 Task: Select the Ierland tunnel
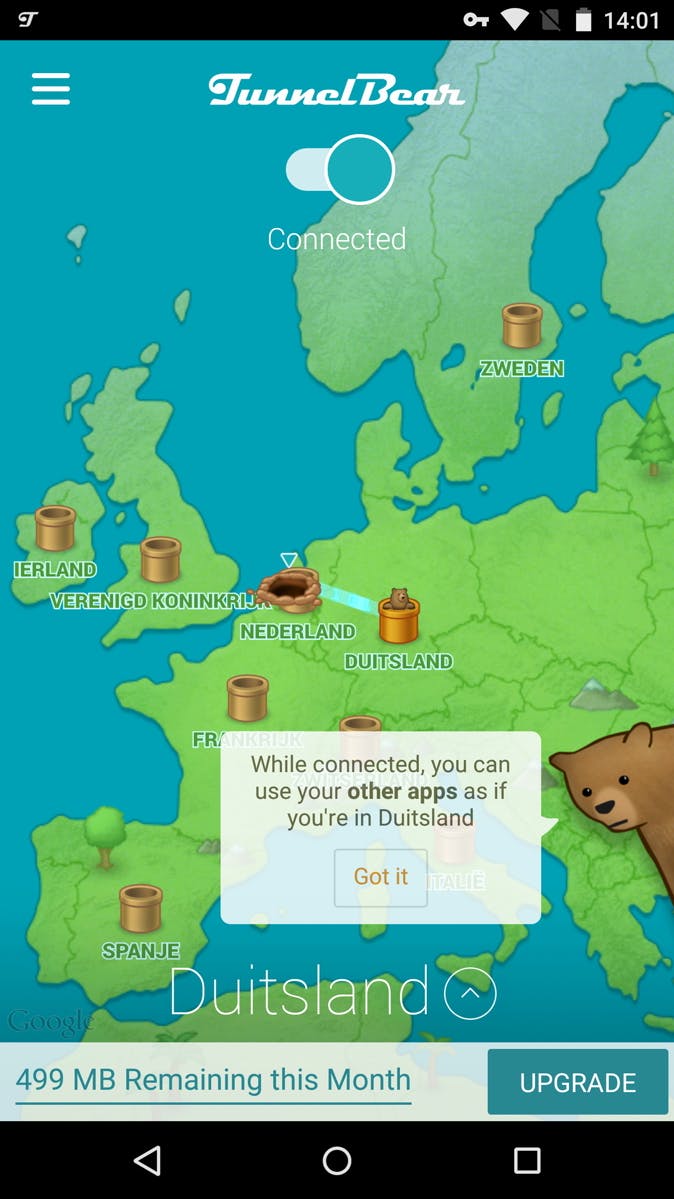[x=55, y=528]
